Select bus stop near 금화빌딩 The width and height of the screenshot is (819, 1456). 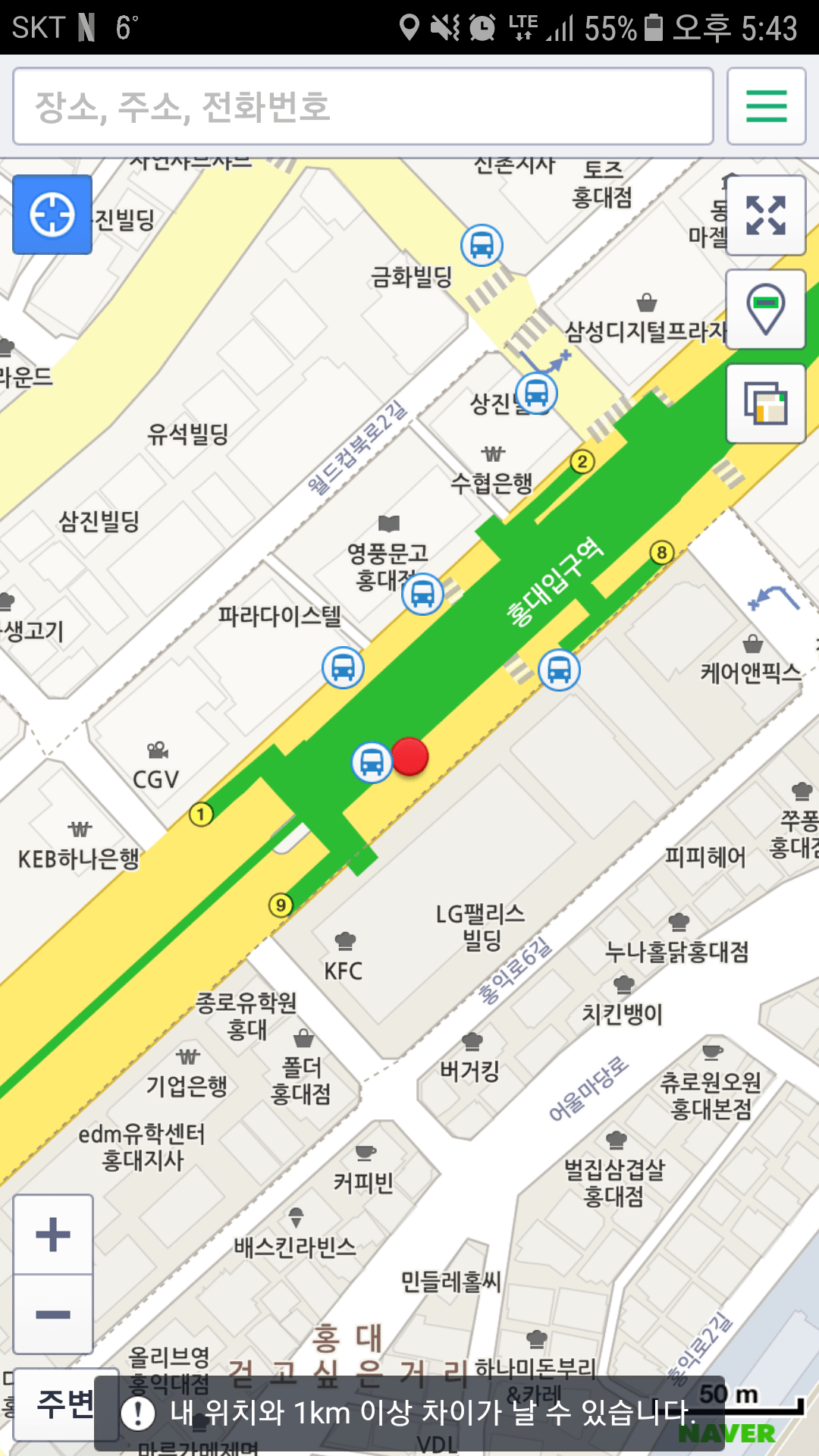click(482, 245)
